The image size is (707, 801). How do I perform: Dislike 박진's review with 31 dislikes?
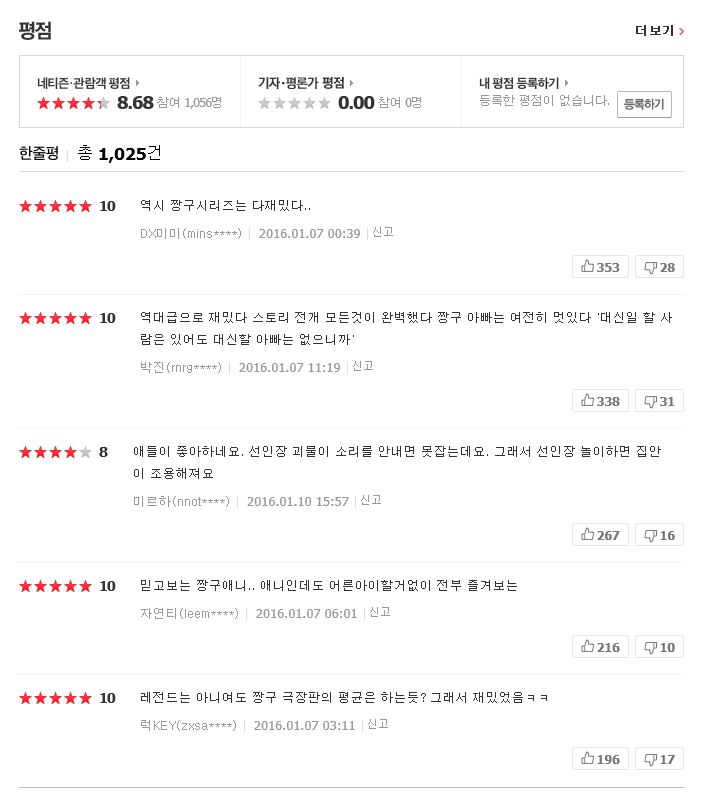click(x=659, y=401)
